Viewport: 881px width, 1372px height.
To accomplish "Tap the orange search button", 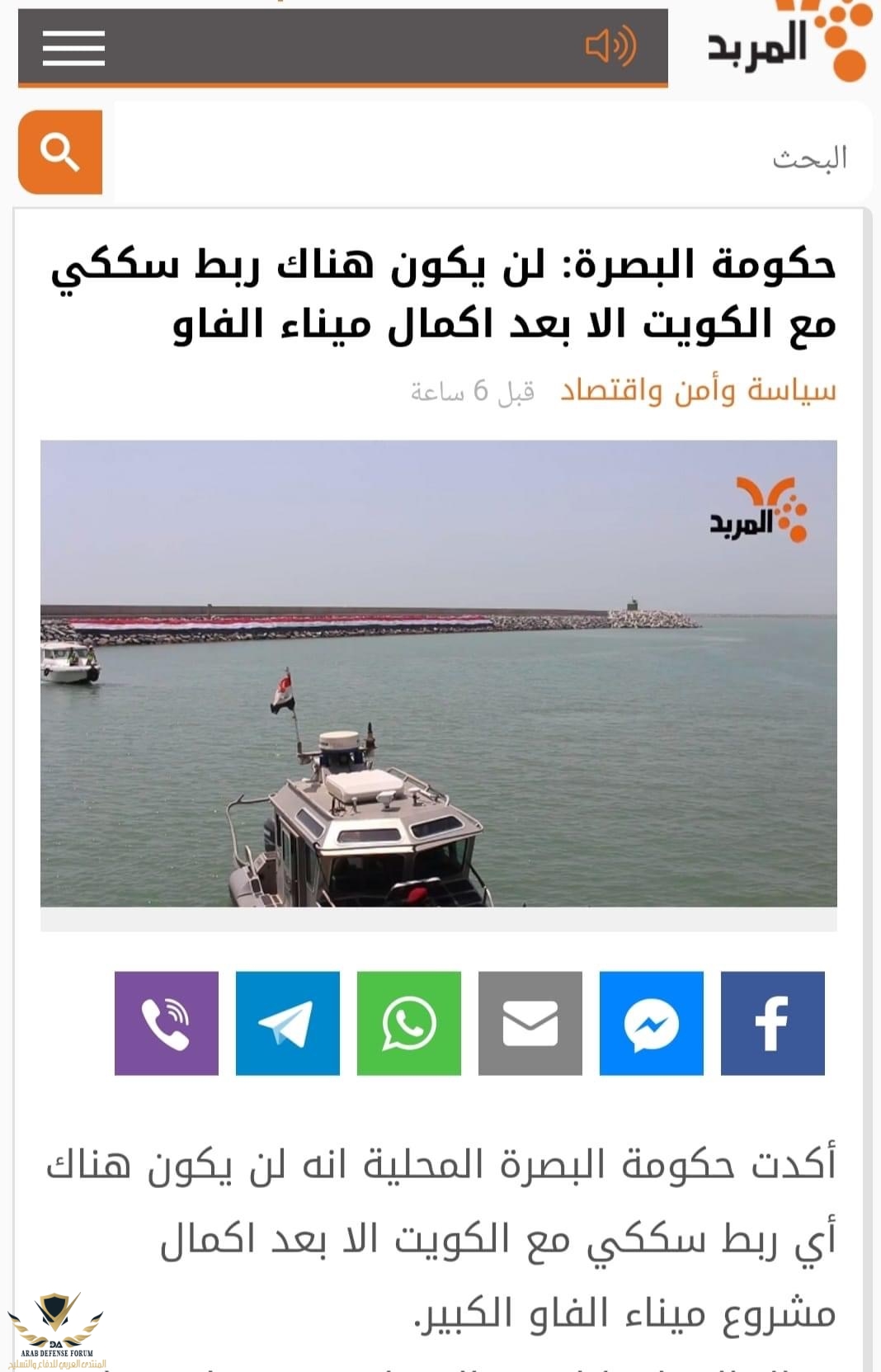I will 60,153.
